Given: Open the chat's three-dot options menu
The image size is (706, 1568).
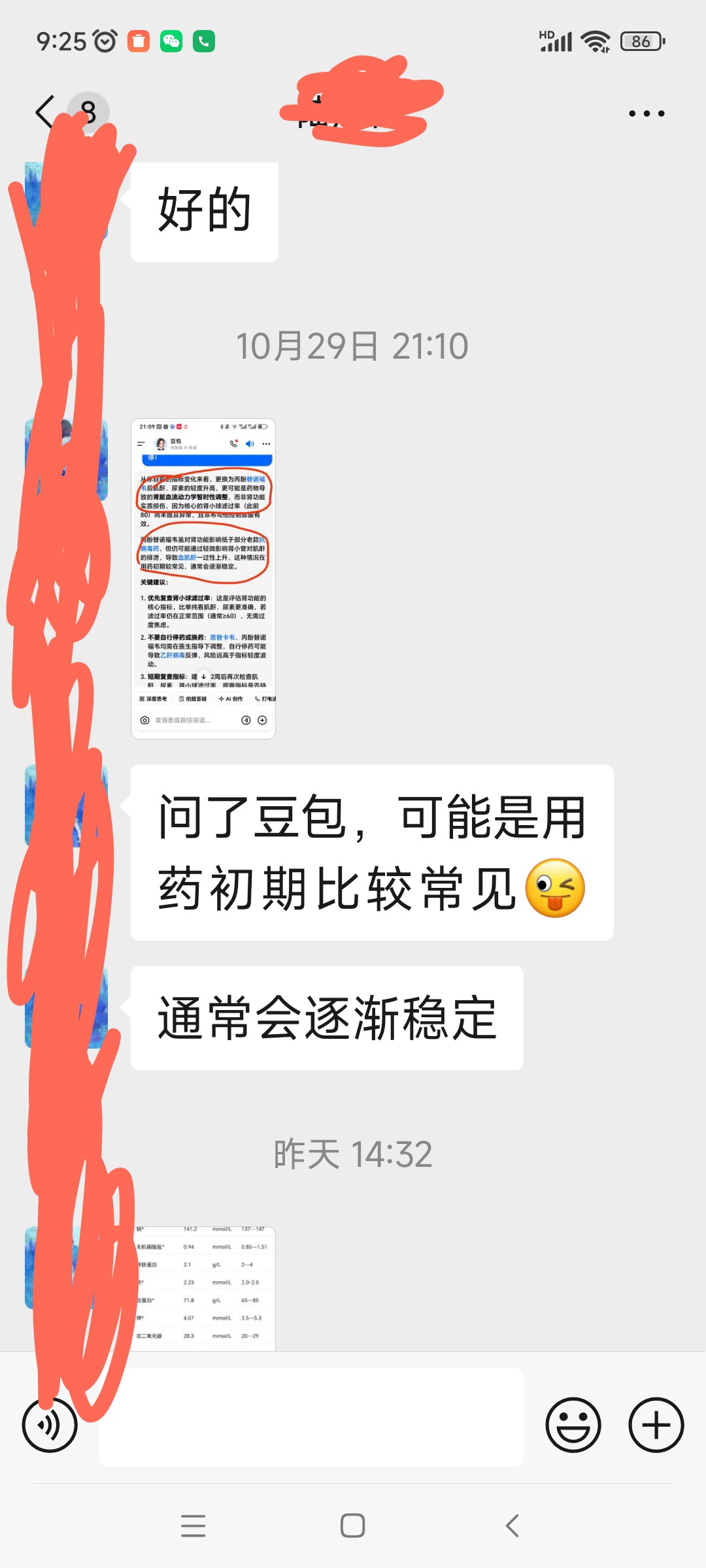Looking at the screenshot, I should point(646,114).
